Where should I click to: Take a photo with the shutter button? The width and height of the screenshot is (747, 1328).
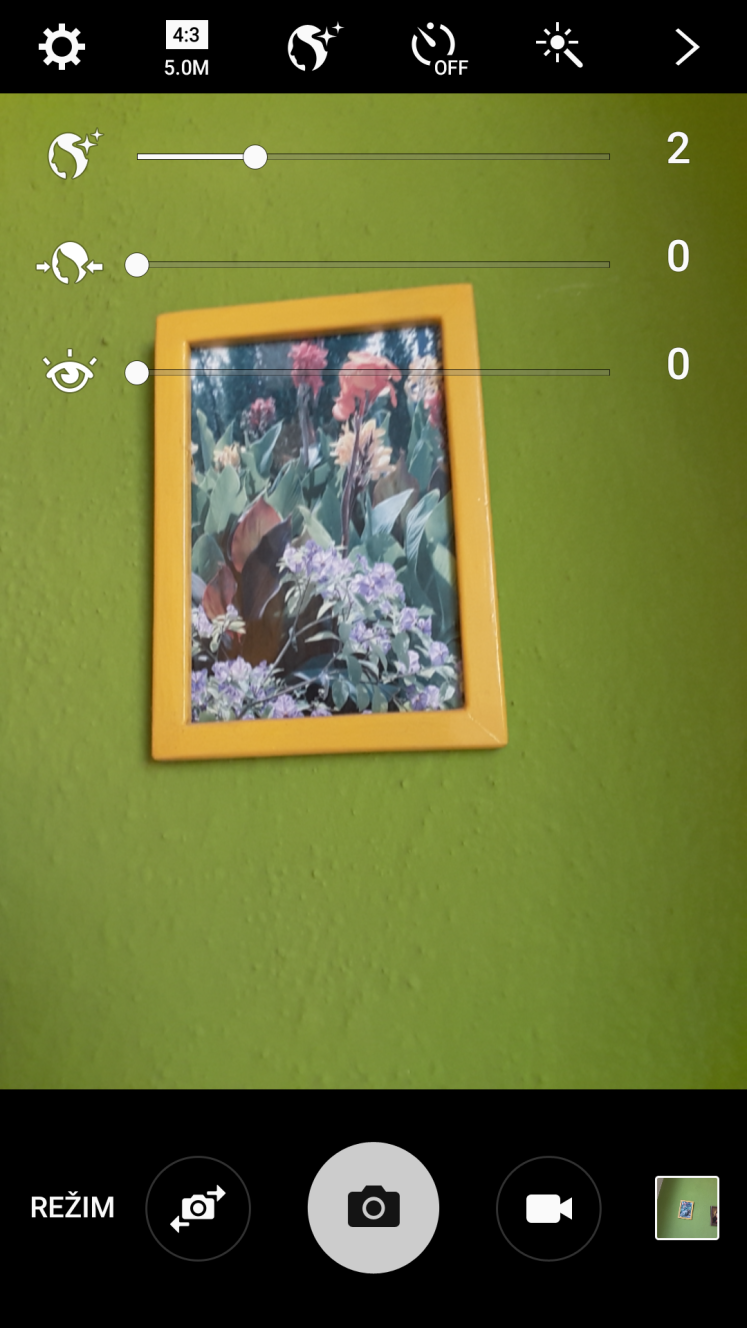pos(373,1208)
